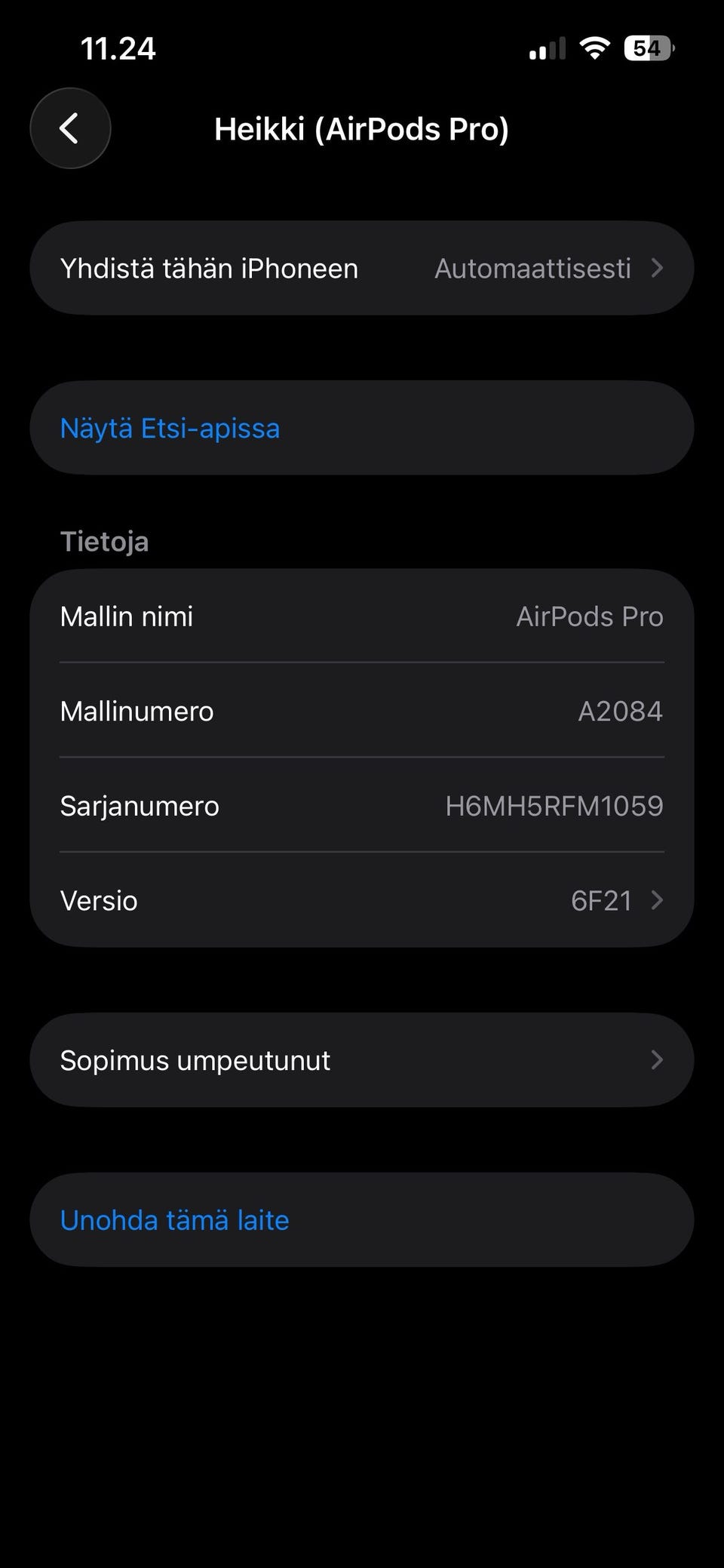Open Yhdistä tähän iPhoneen setting
The height and width of the screenshot is (1568, 724).
coord(362,268)
